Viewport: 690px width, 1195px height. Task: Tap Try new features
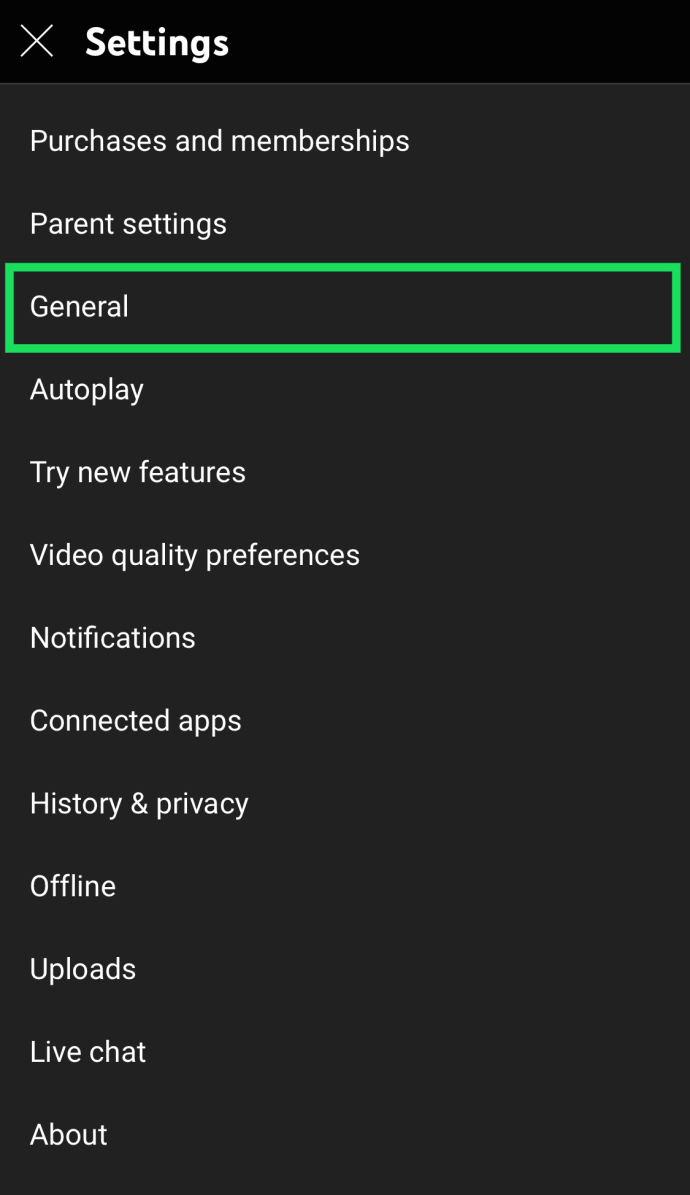[138, 472]
